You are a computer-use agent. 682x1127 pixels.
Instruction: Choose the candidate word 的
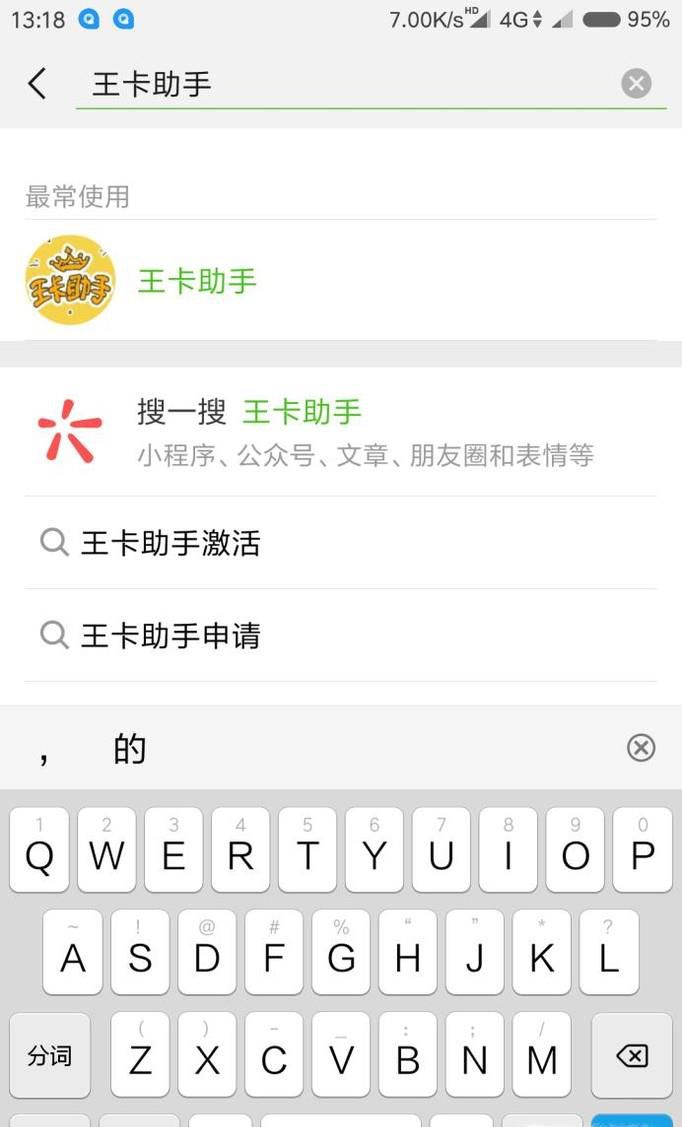pos(129,748)
